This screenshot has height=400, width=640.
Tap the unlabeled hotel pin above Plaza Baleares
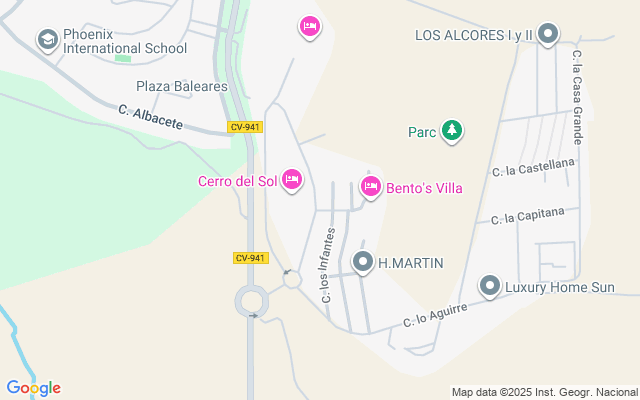click(310, 26)
